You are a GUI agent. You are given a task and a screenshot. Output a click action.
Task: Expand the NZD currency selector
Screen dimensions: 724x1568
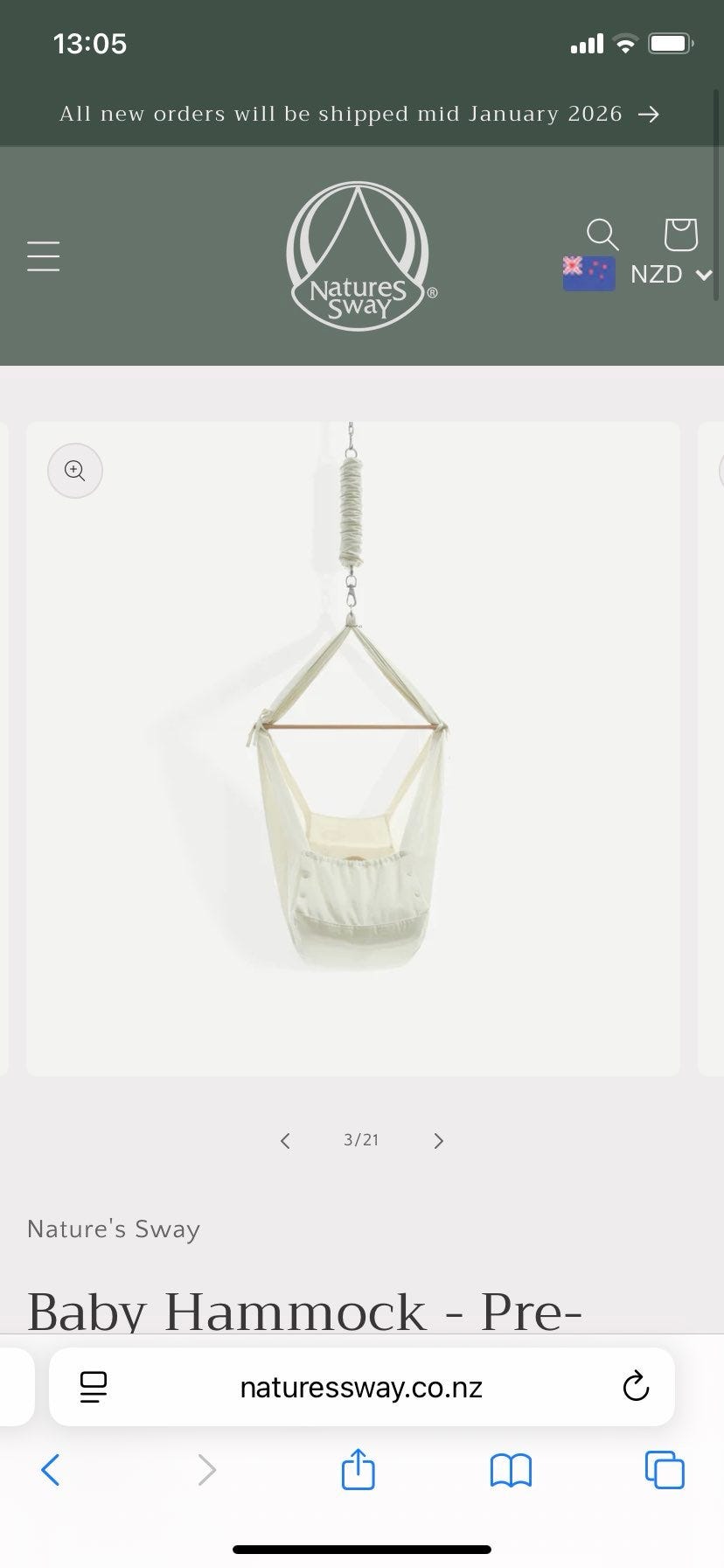[x=638, y=275]
